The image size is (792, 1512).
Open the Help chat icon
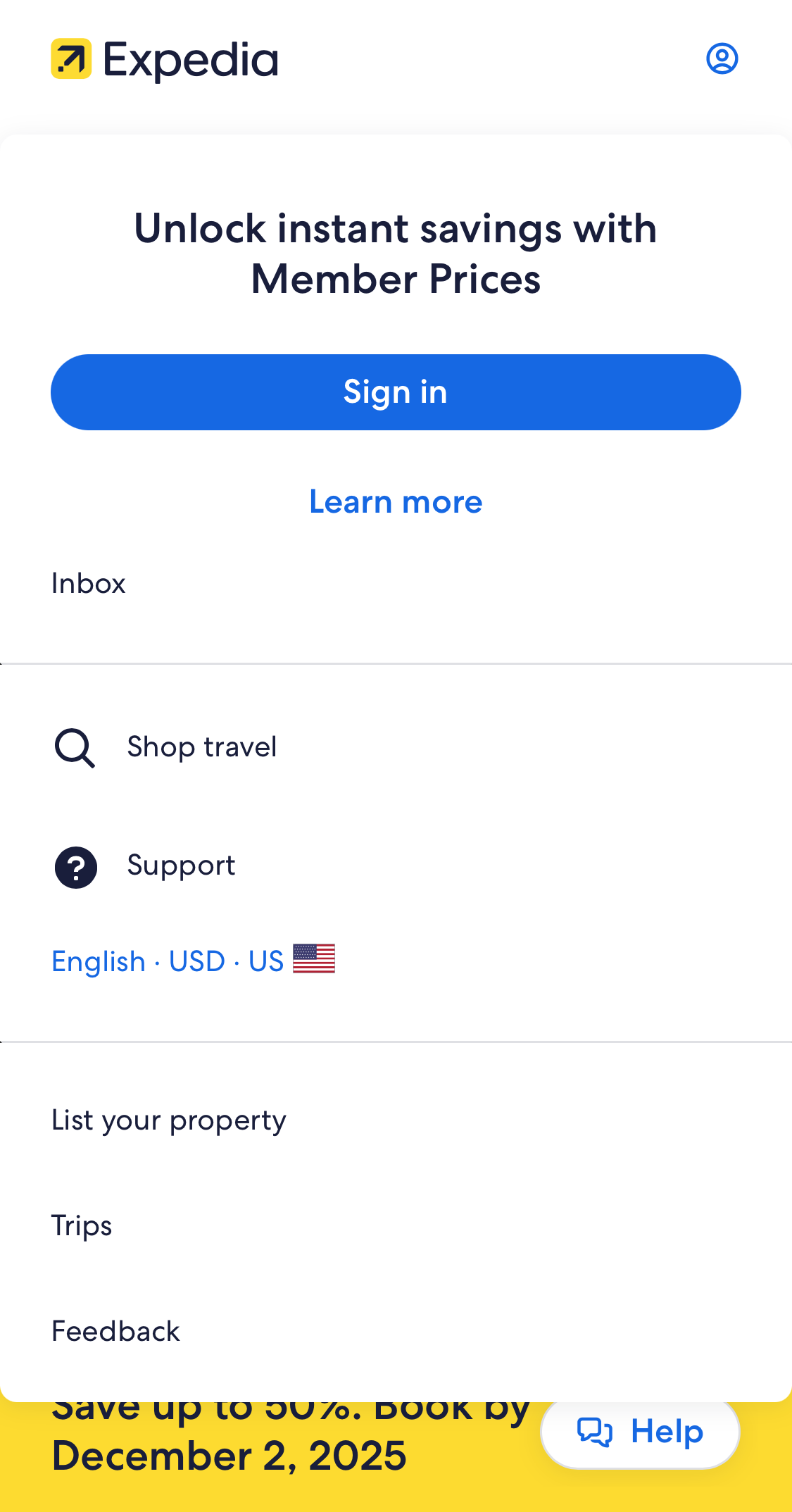(x=595, y=1432)
